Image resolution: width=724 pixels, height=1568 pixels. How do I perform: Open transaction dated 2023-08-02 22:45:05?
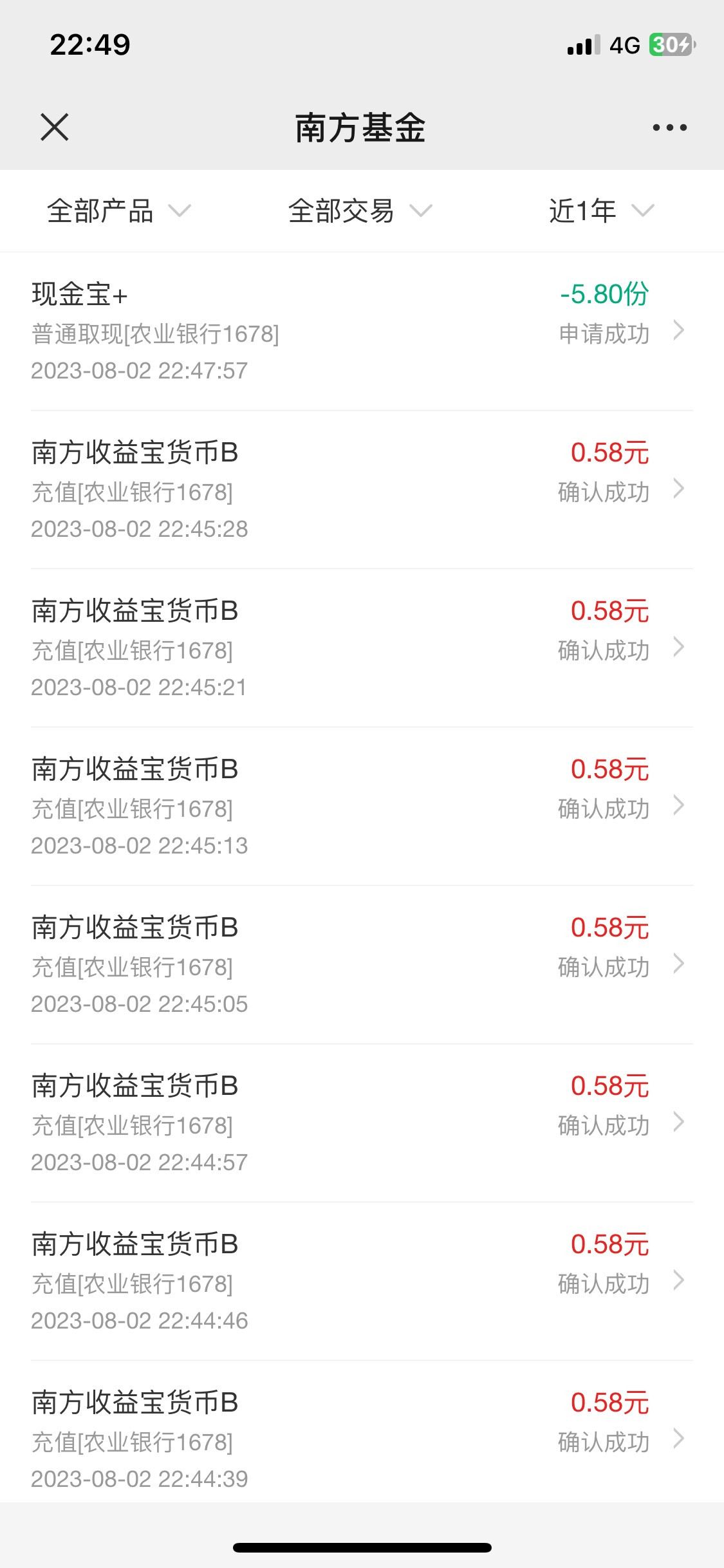(362, 965)
